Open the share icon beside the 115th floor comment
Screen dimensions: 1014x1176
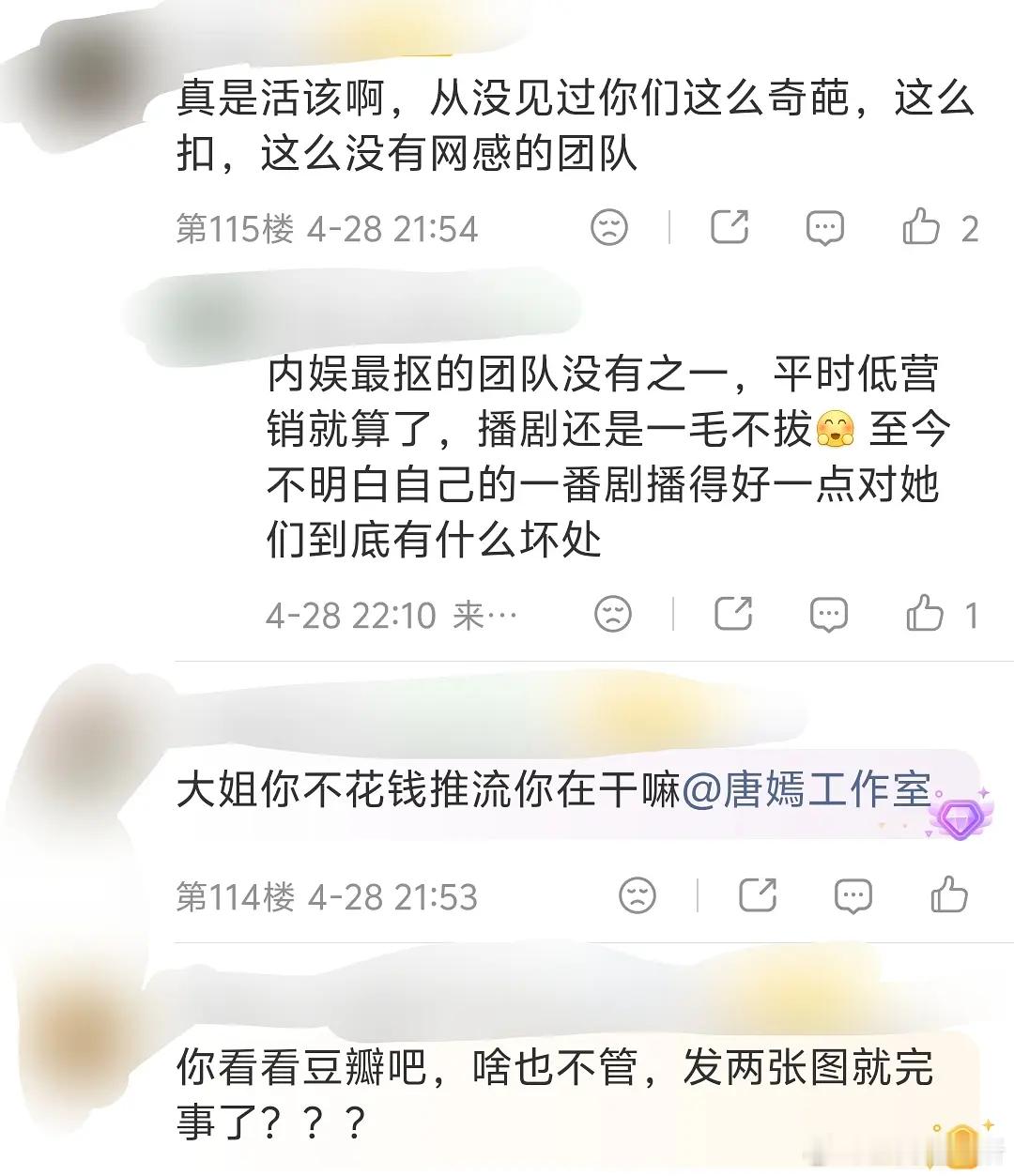pyautogui.click(x=730, y=226)
